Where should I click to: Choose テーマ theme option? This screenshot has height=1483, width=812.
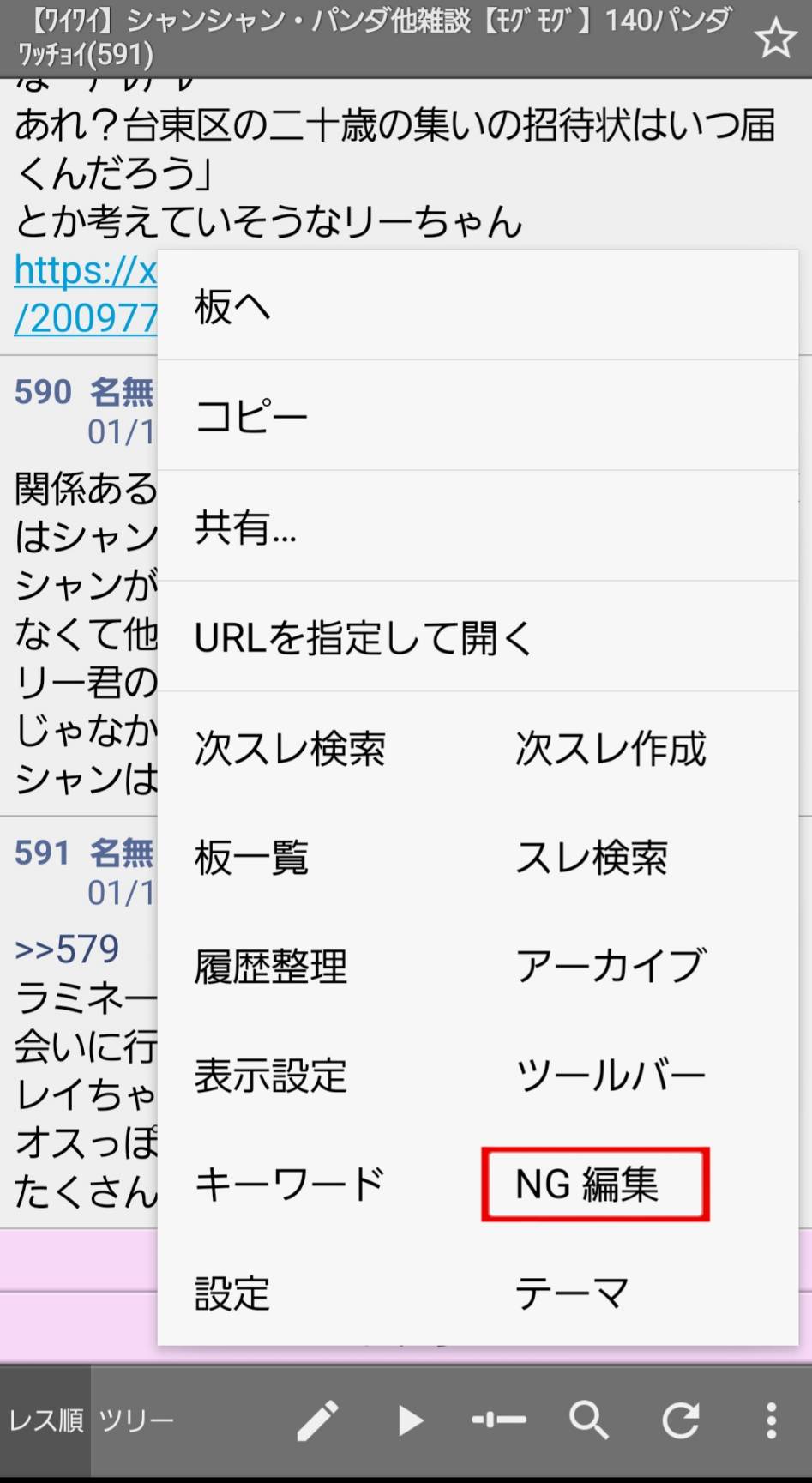[572, 1293]
